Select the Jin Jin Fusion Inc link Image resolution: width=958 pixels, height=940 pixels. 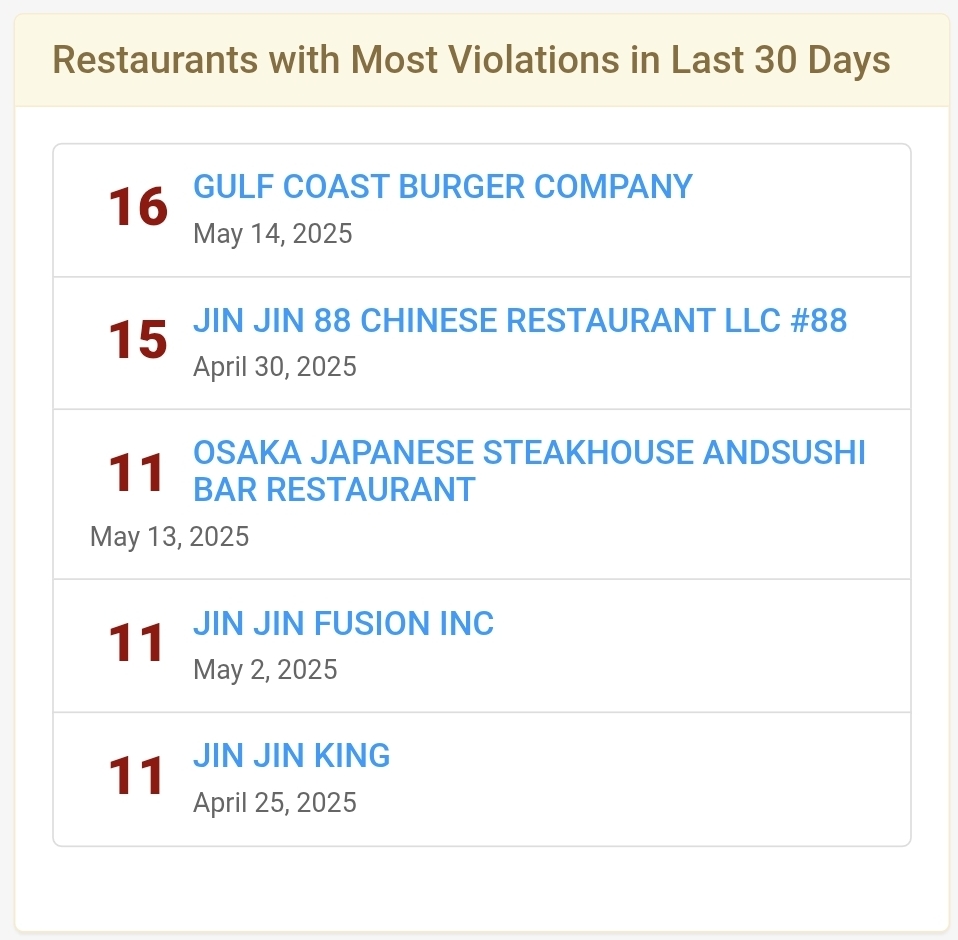(x=343, y=624)
